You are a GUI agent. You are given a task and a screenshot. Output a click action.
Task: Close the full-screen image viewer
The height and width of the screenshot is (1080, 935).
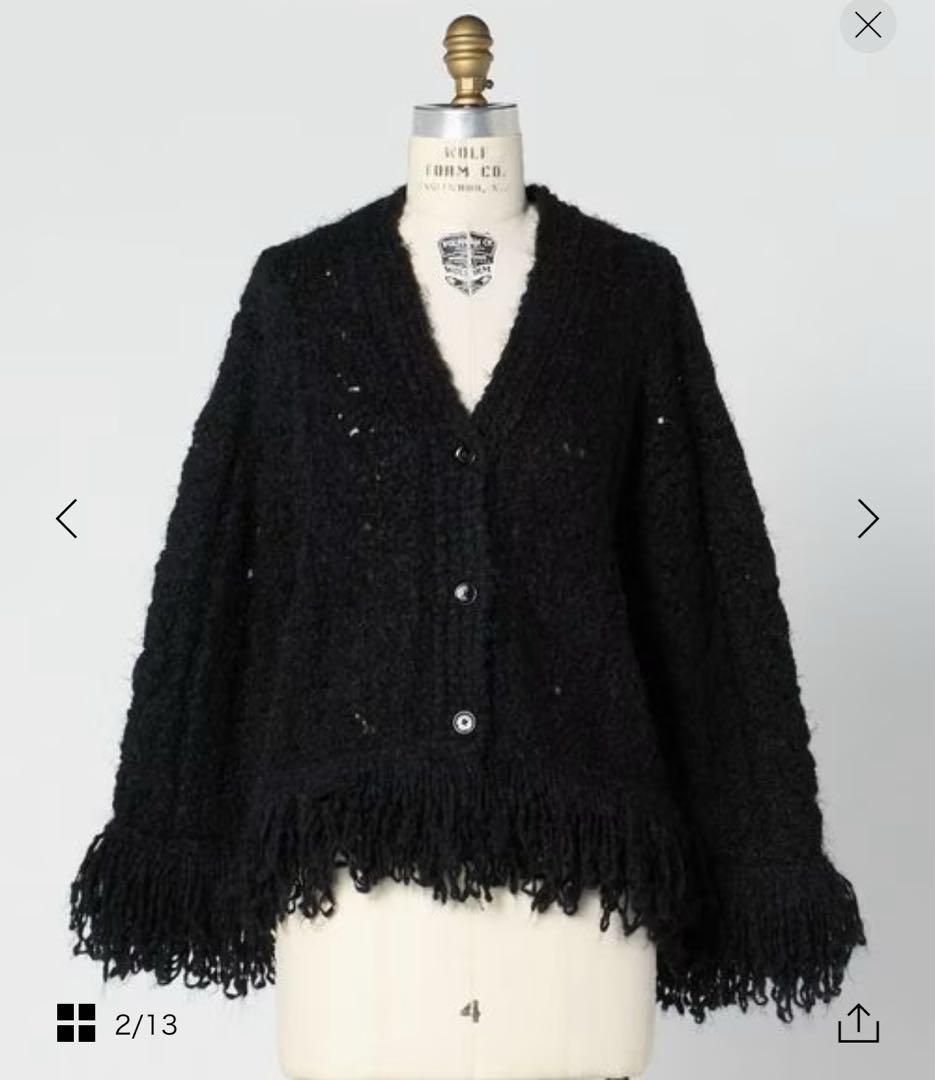(x=867, y=25)
